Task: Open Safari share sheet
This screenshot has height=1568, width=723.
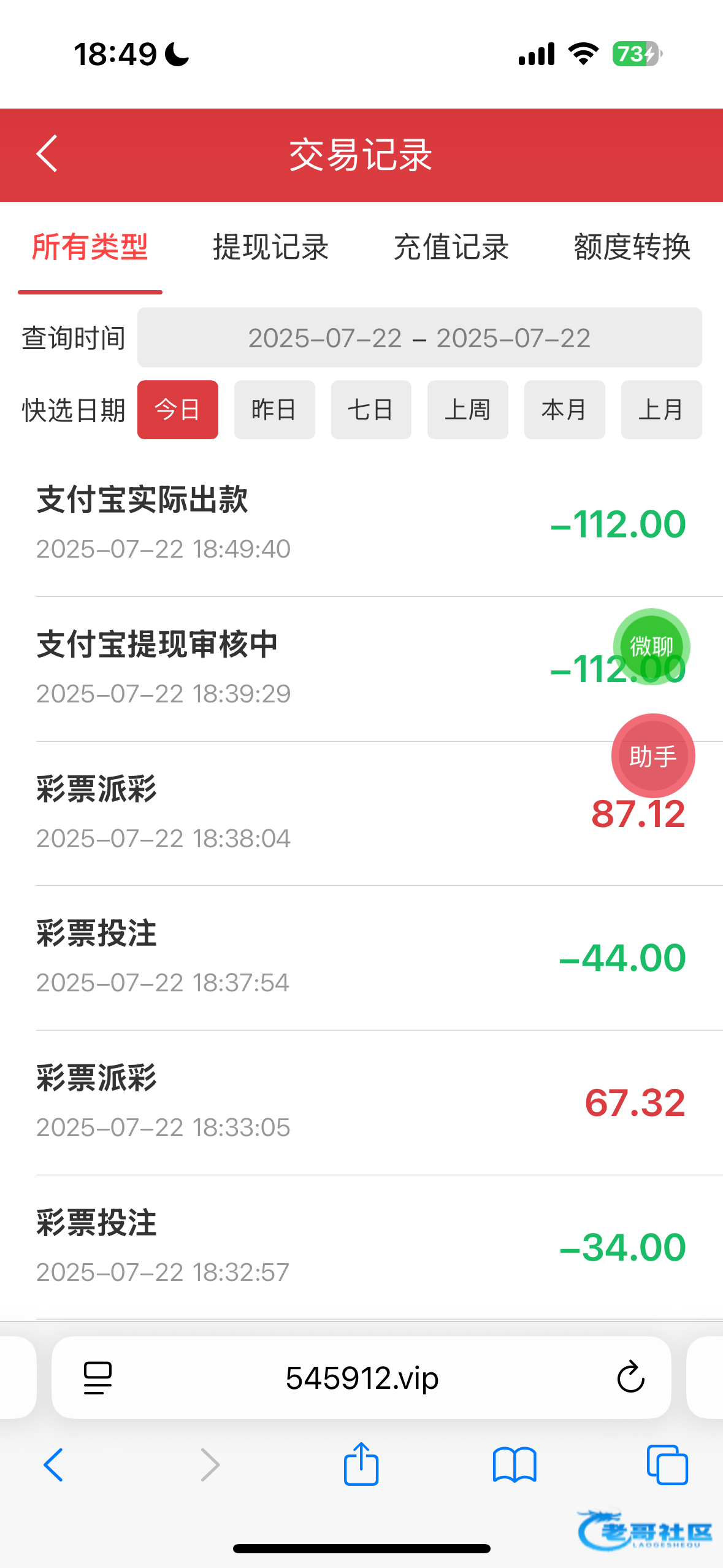Action: pyautogui.click(x=361, y=1465)
